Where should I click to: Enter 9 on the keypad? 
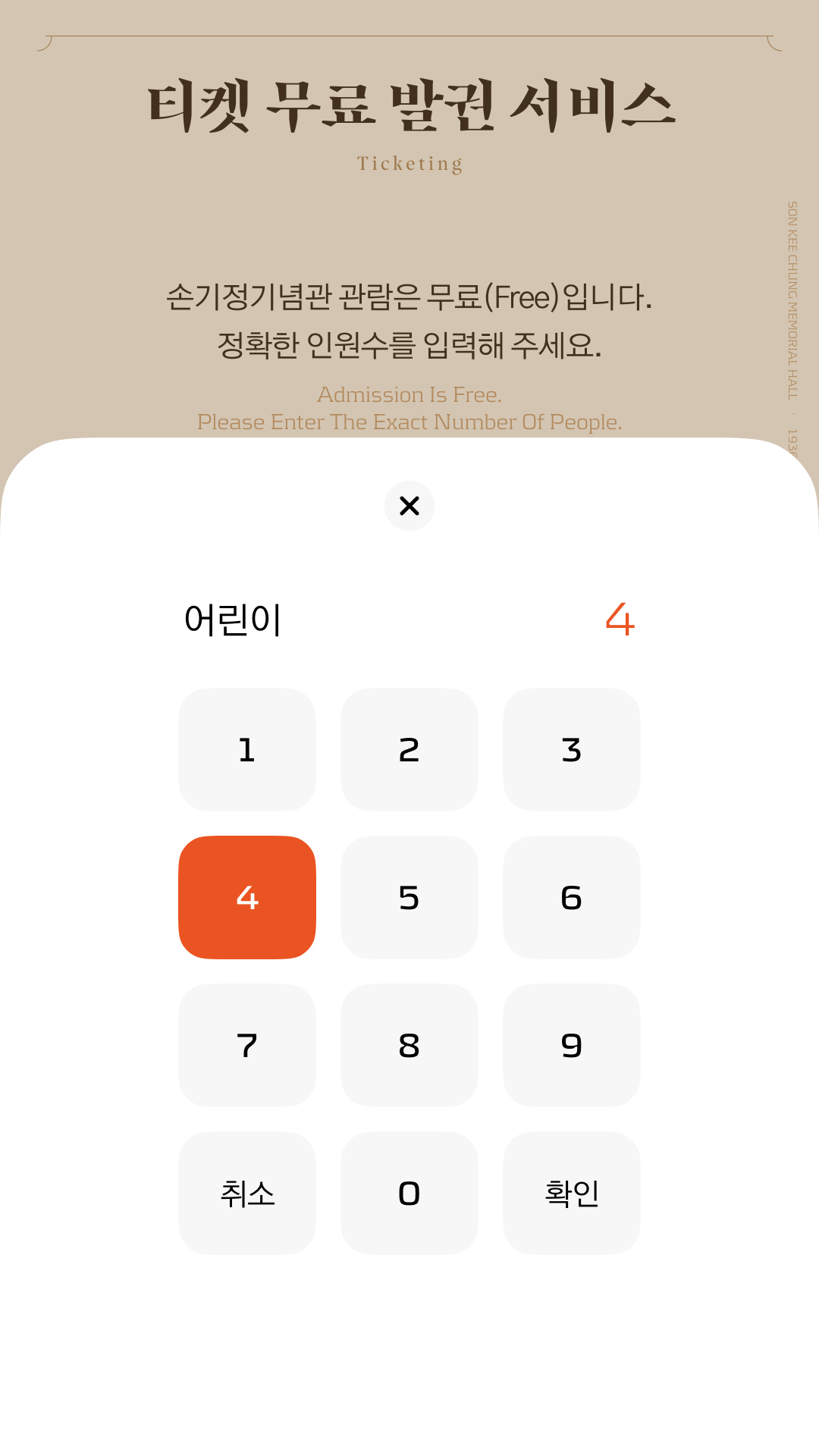tap(572, 1046)
